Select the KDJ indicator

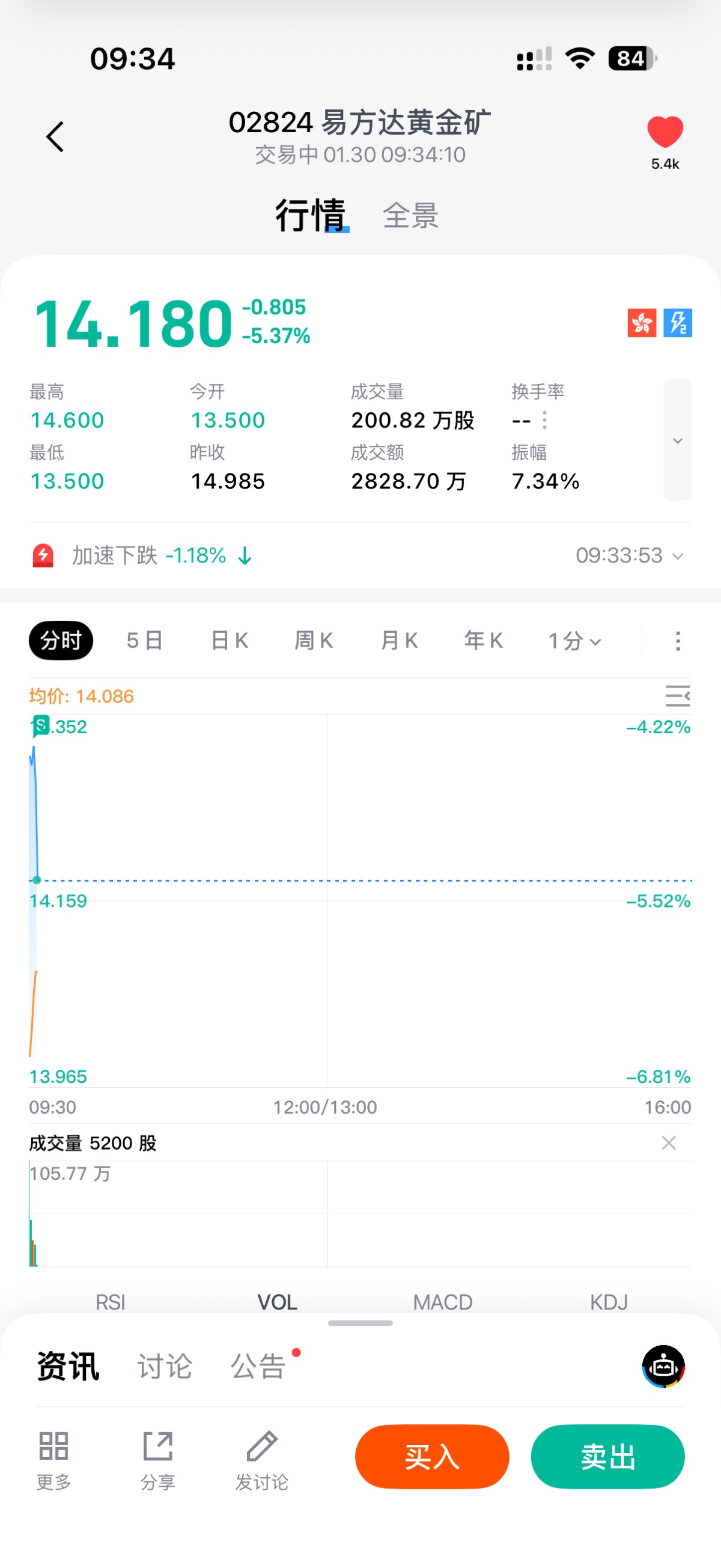(609, 1301)
